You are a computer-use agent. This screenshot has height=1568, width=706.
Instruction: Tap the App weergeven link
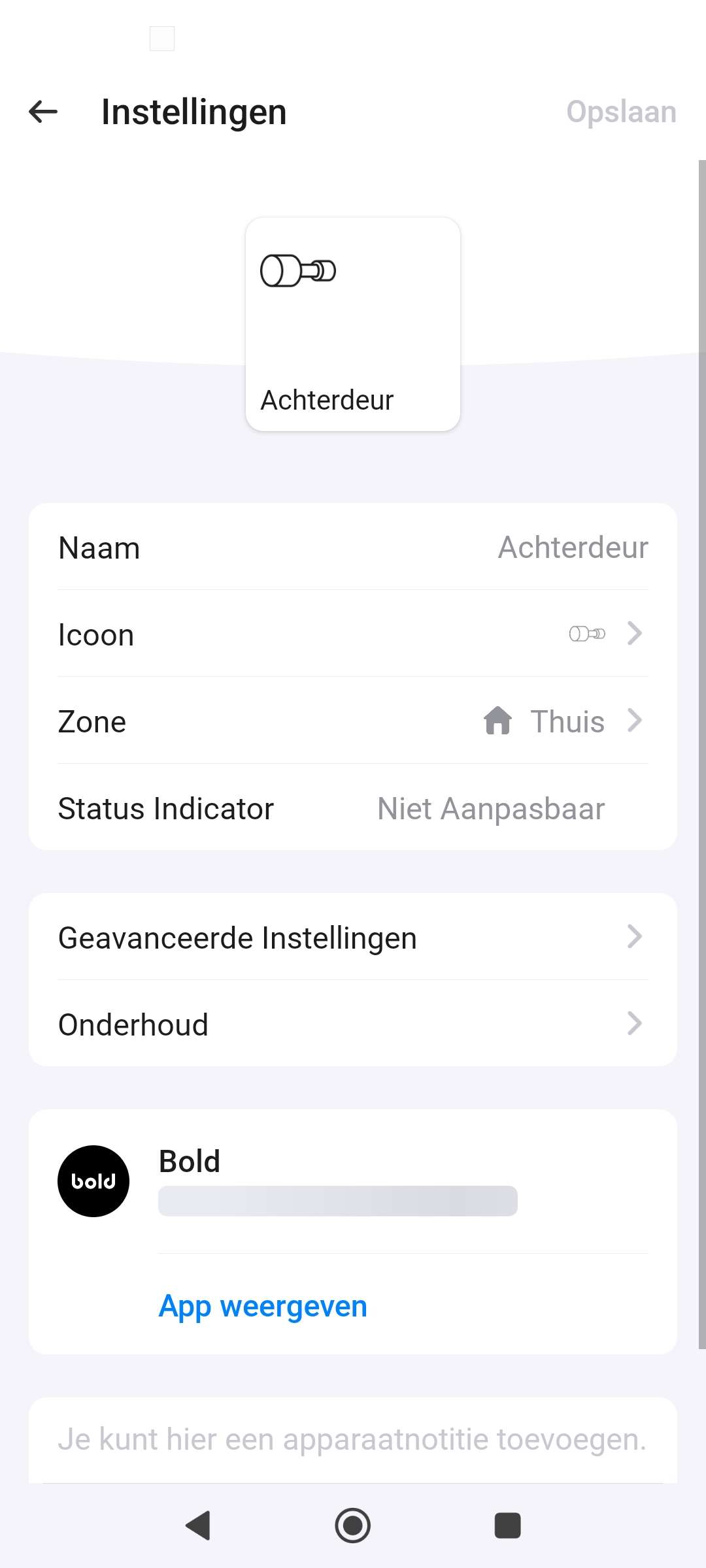click(263, 1307)
